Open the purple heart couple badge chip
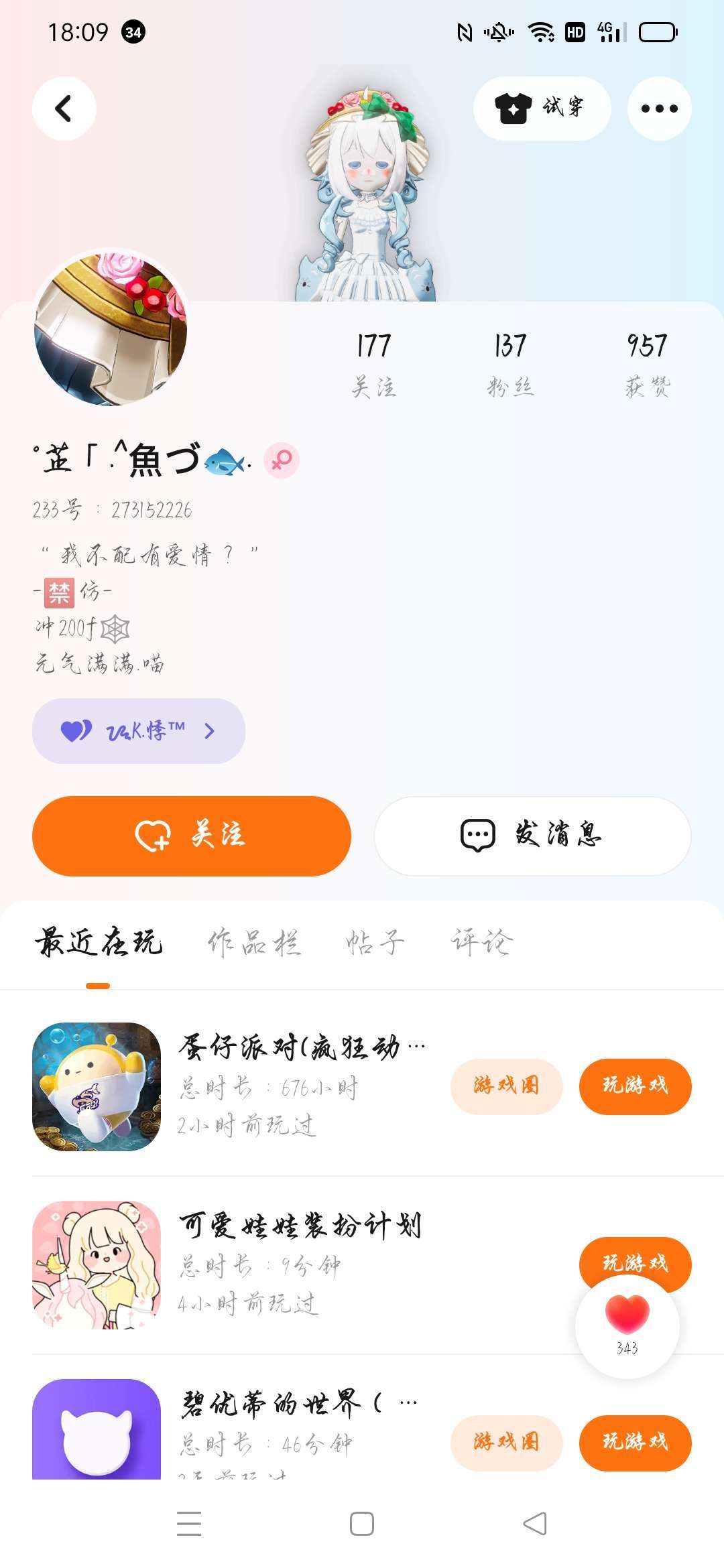 (139, 731)
